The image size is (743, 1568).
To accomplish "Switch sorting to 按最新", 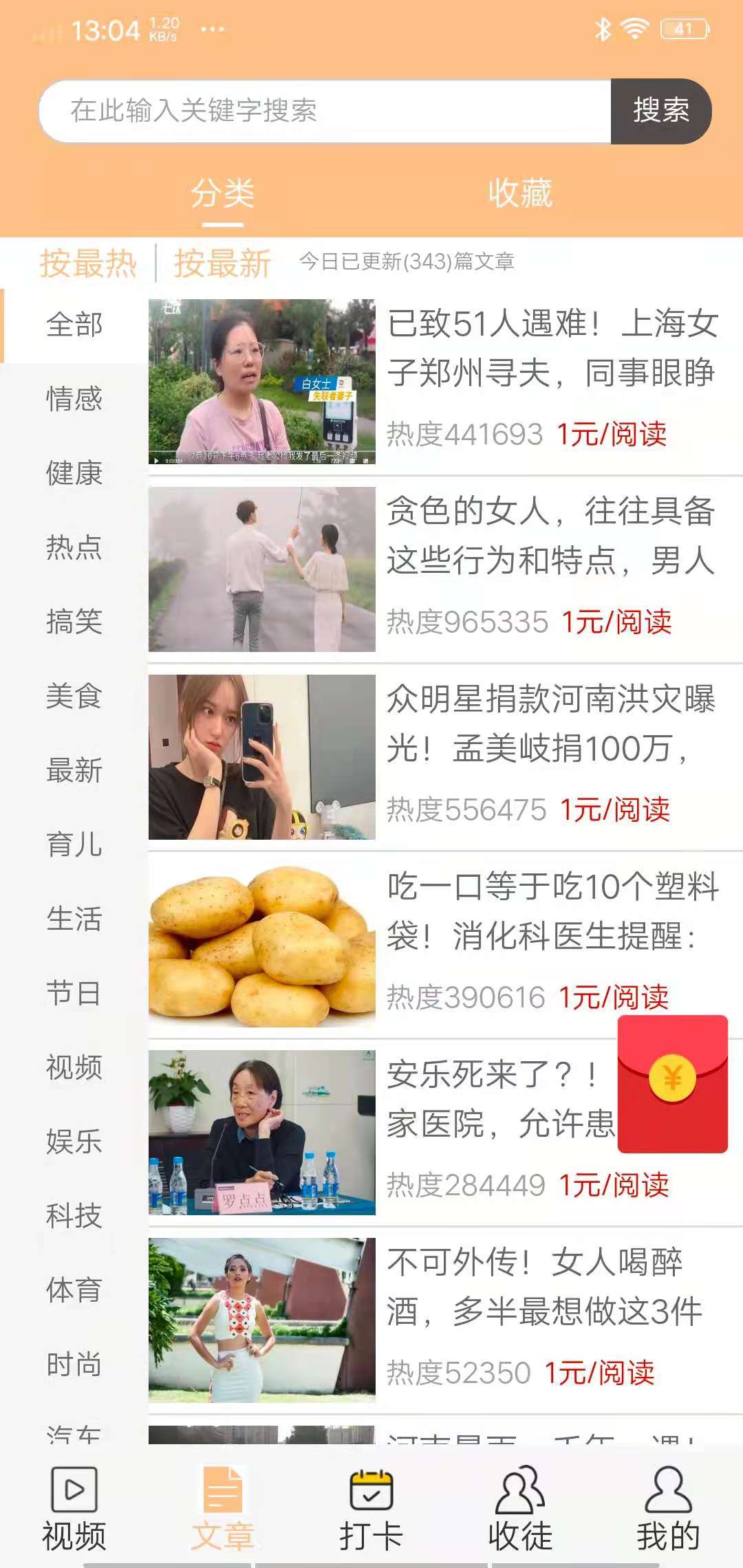I will point(222,263).
